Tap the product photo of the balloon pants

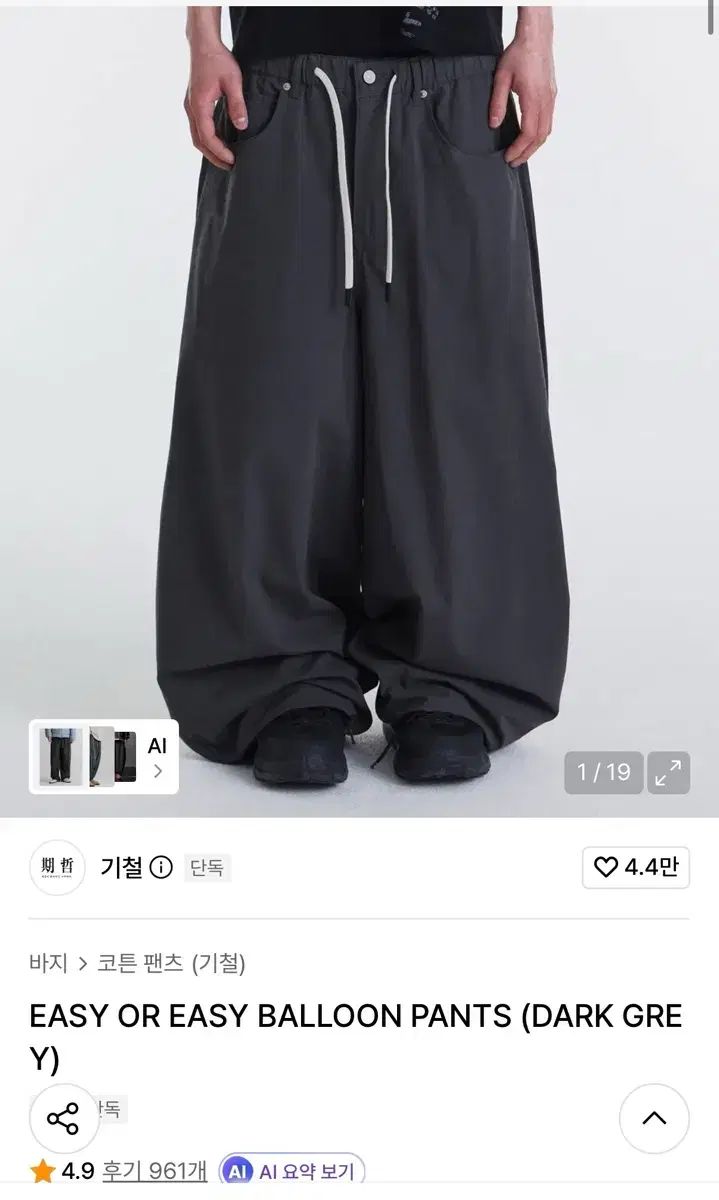[x=359, y=400]
